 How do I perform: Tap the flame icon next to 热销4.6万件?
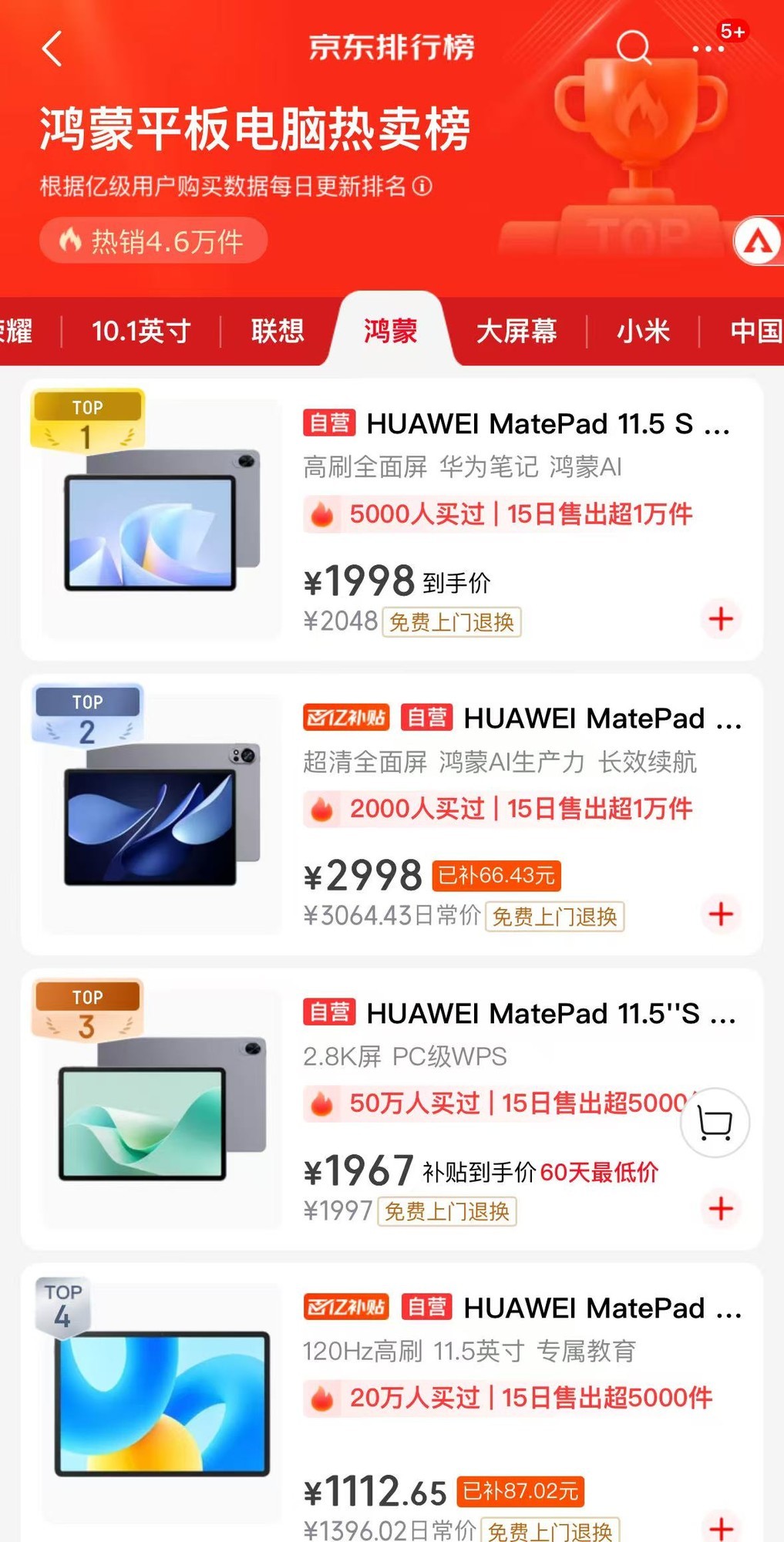pos(72,240)
